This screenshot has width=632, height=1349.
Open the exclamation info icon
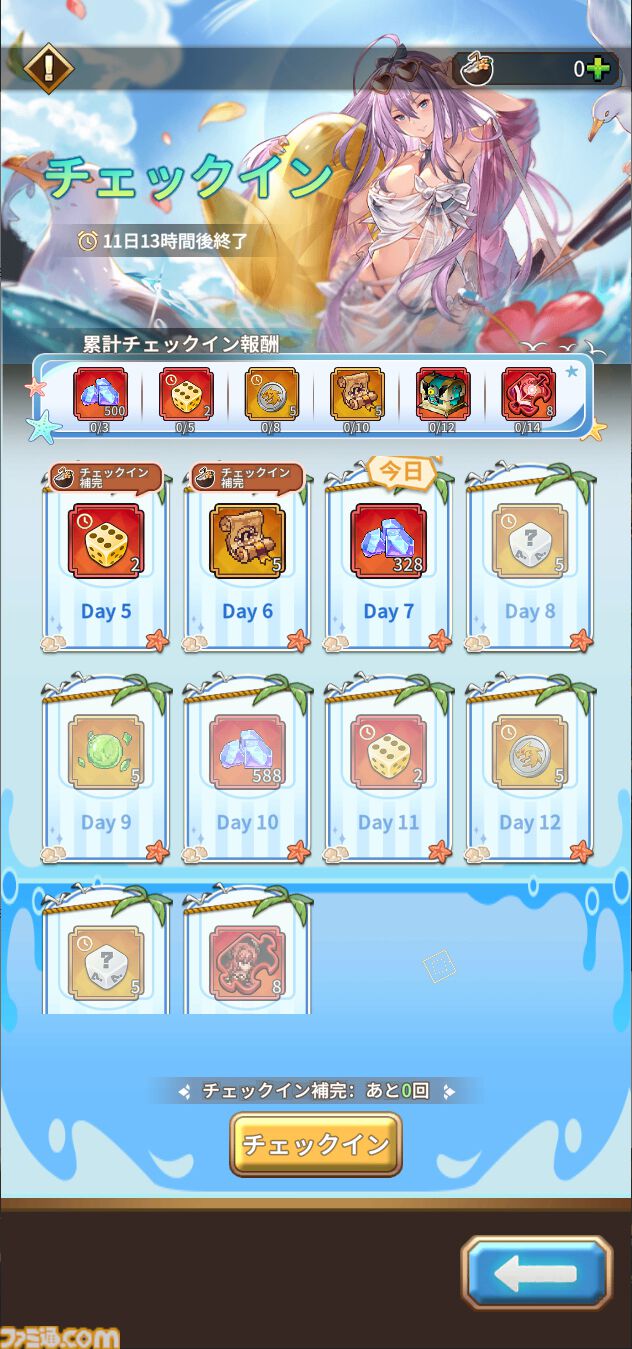coord(49,69)
